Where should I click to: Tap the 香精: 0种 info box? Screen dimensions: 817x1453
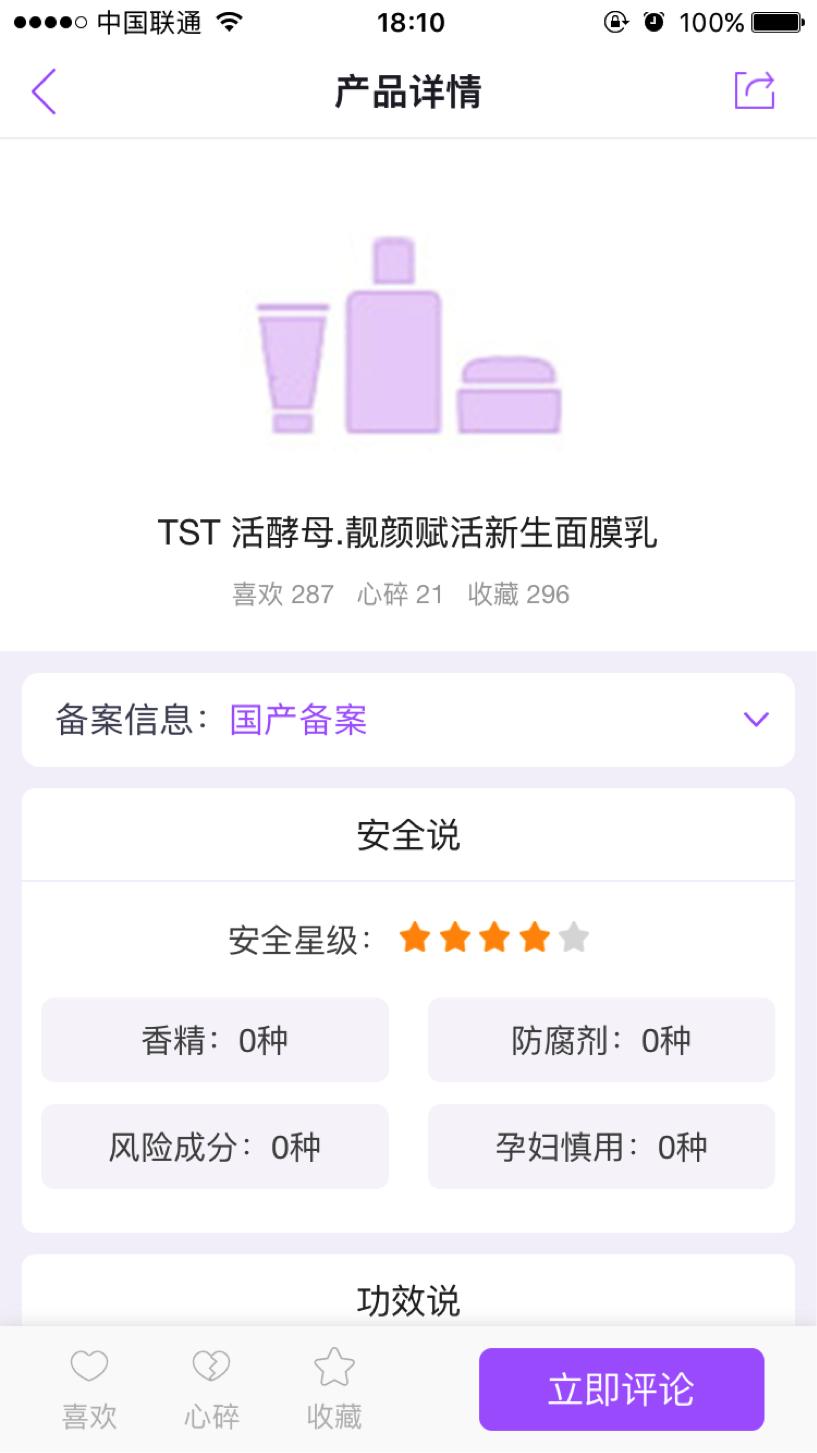214,1039
